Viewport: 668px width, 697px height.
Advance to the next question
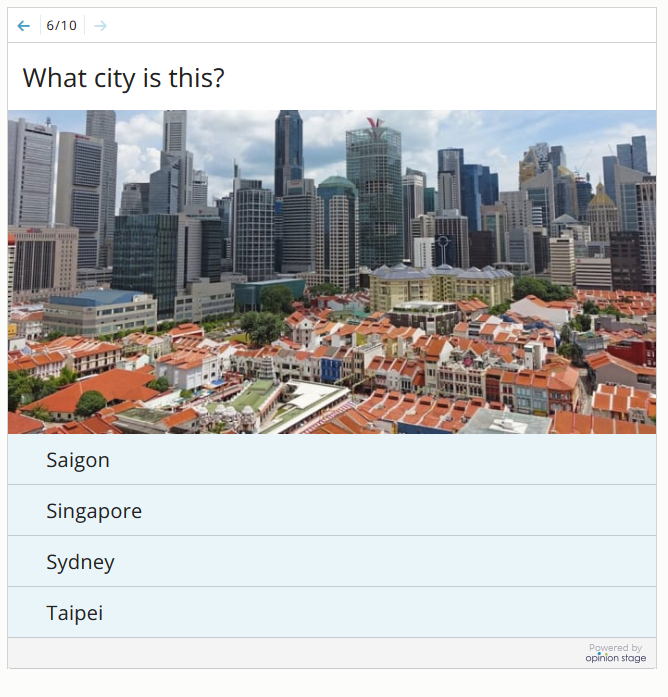(100, 26)
